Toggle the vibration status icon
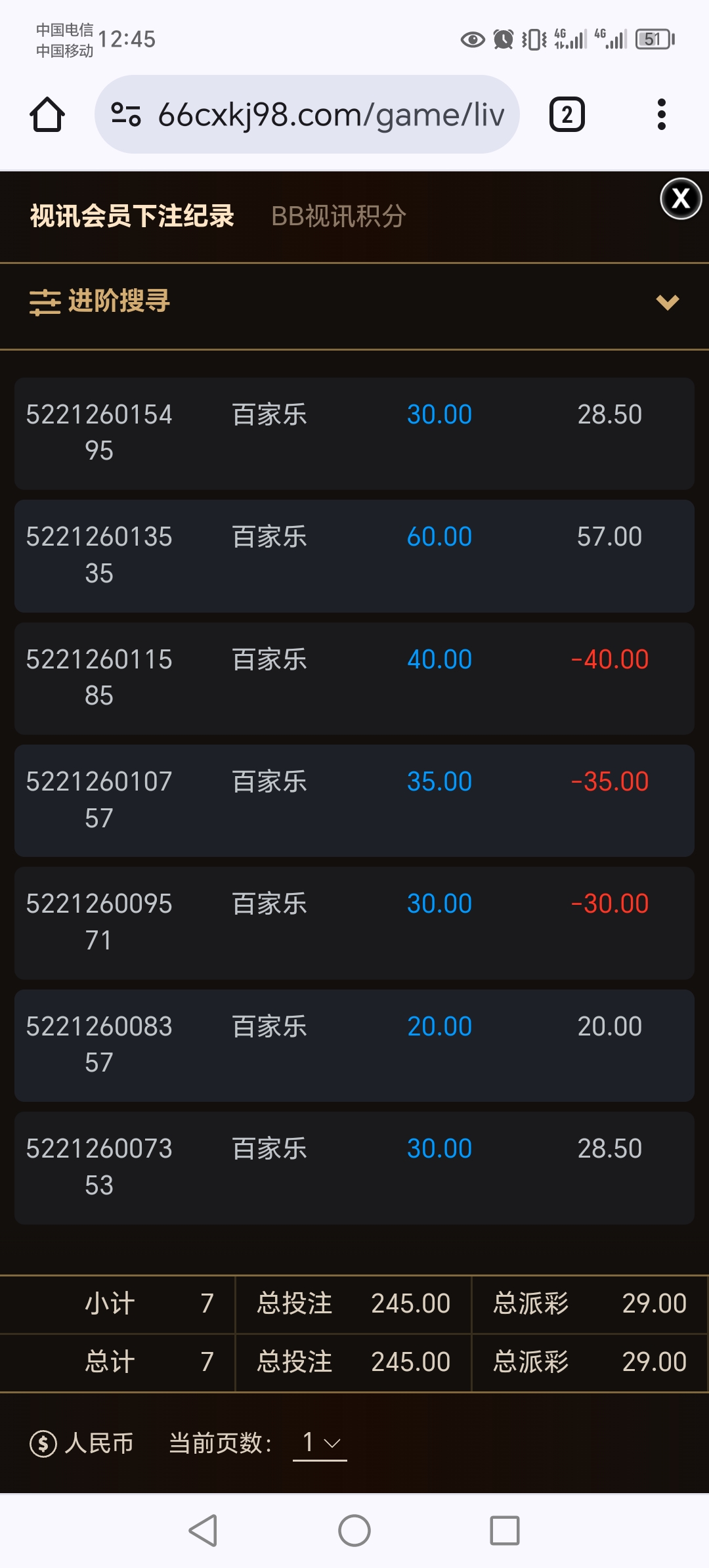Viewport: 709px width, 1568px height. pyautogui.click(x=533, y=39)
